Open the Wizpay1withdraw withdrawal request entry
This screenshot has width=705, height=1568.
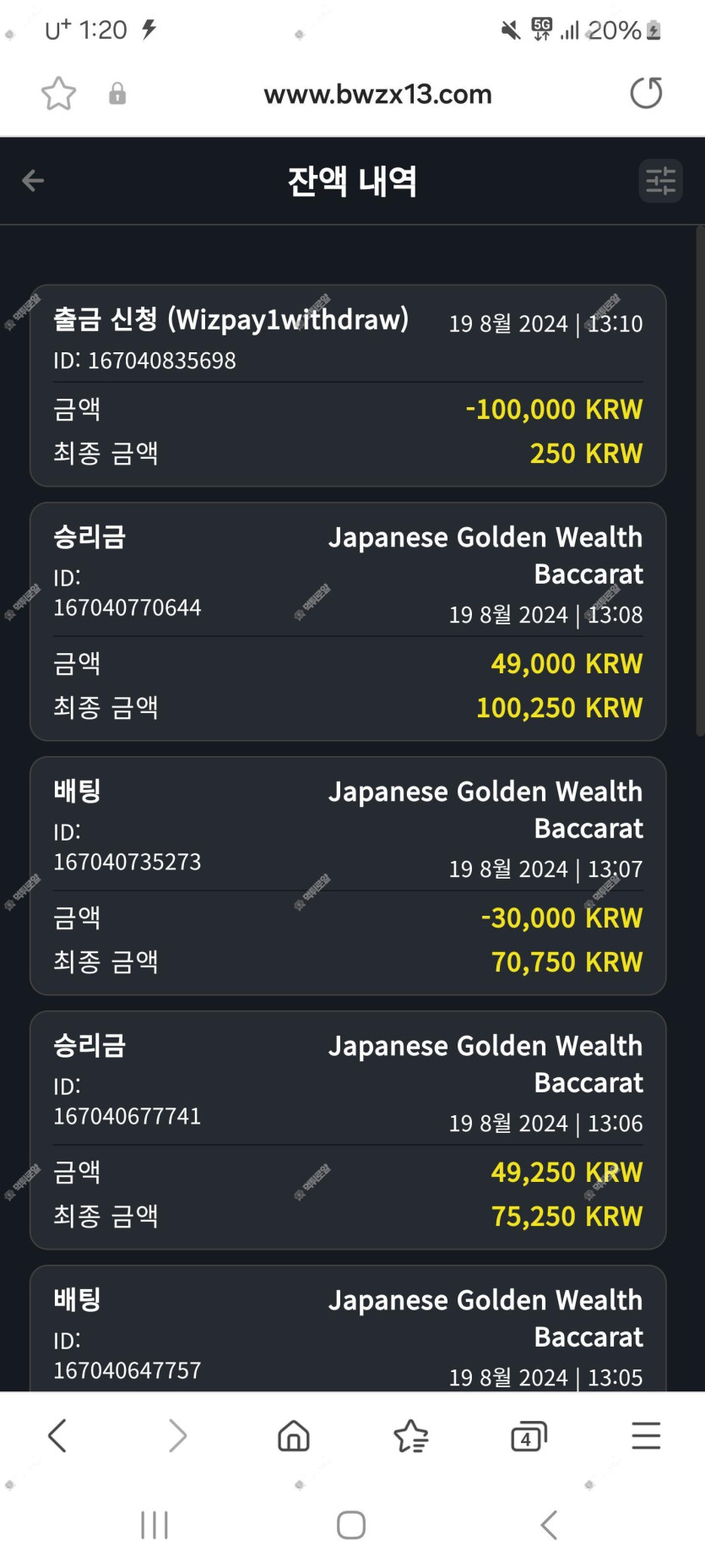coord(348,386)
